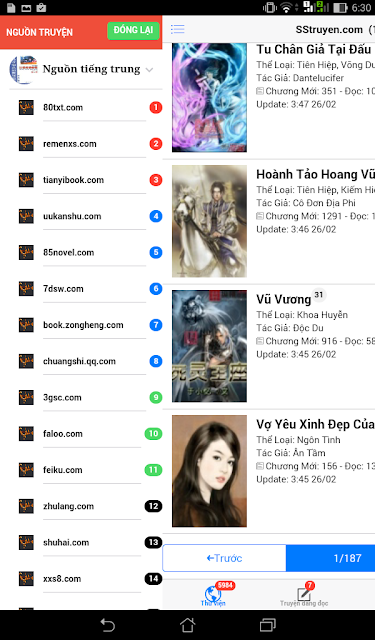375x640 pixels.
Task: Switch to the Thư viện tab
Action: click(213, 595)
